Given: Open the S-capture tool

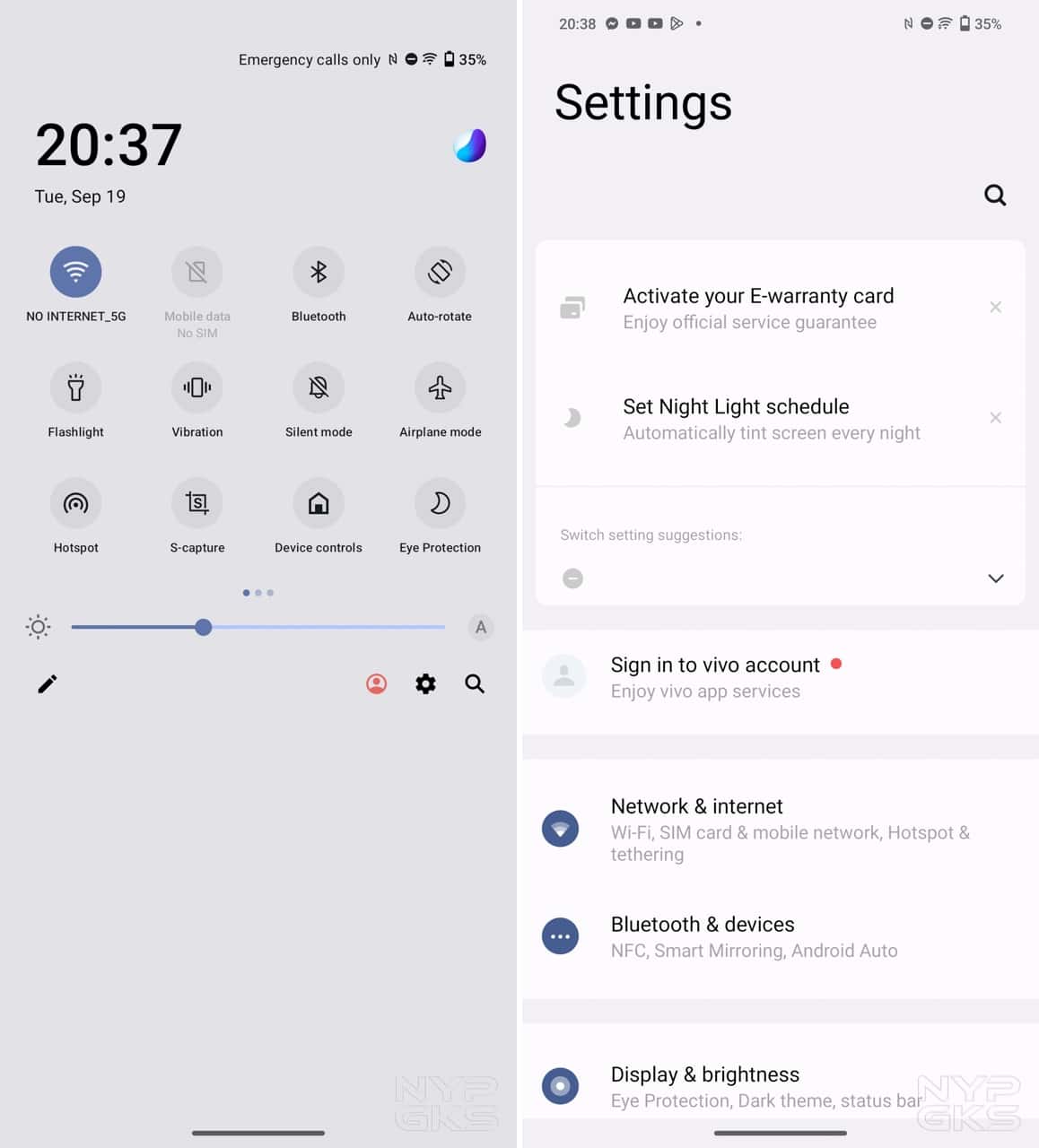Looking at the screenshot, I should coord(196,503).
